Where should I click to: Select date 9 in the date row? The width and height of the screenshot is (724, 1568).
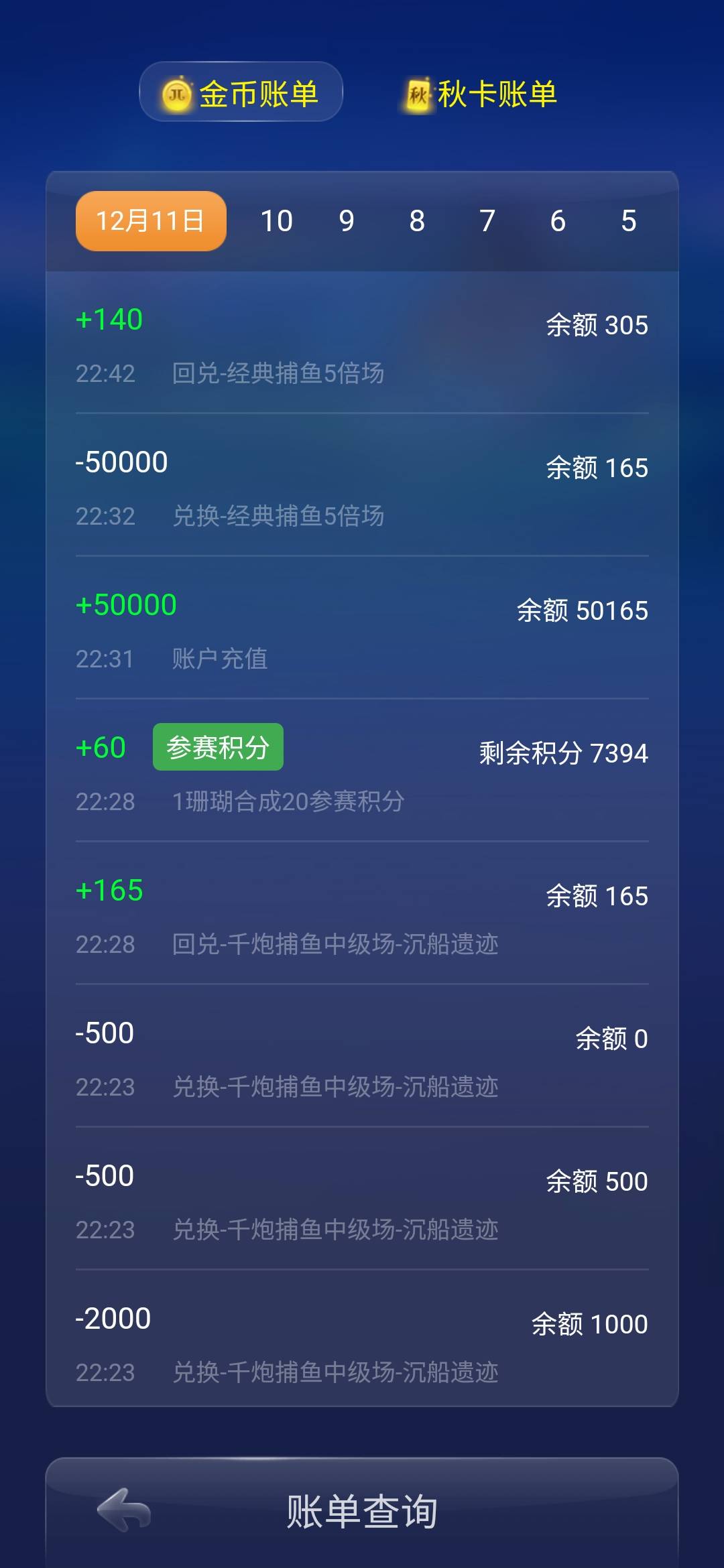coord(347,220)
